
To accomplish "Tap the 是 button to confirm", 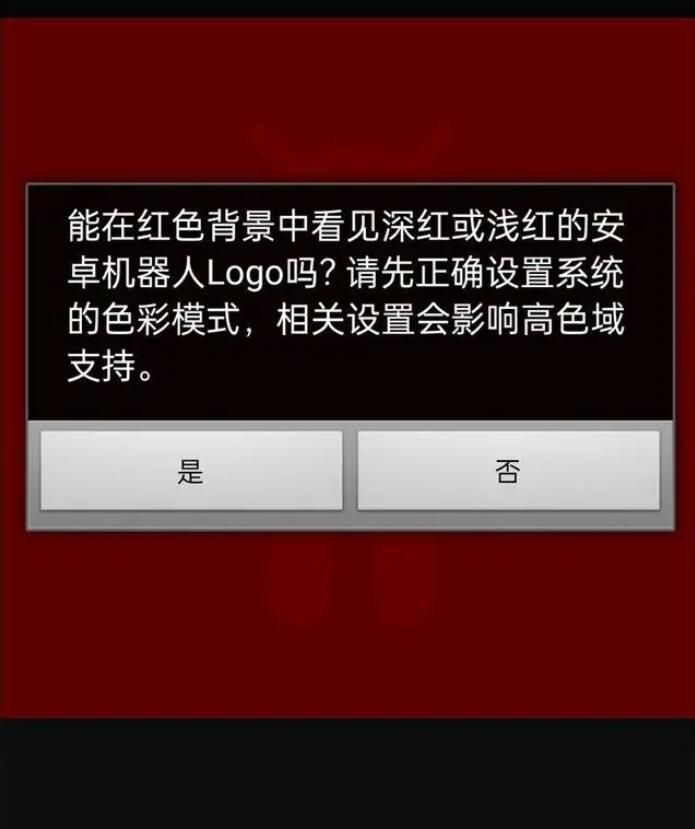I will [x=191, y=471].
